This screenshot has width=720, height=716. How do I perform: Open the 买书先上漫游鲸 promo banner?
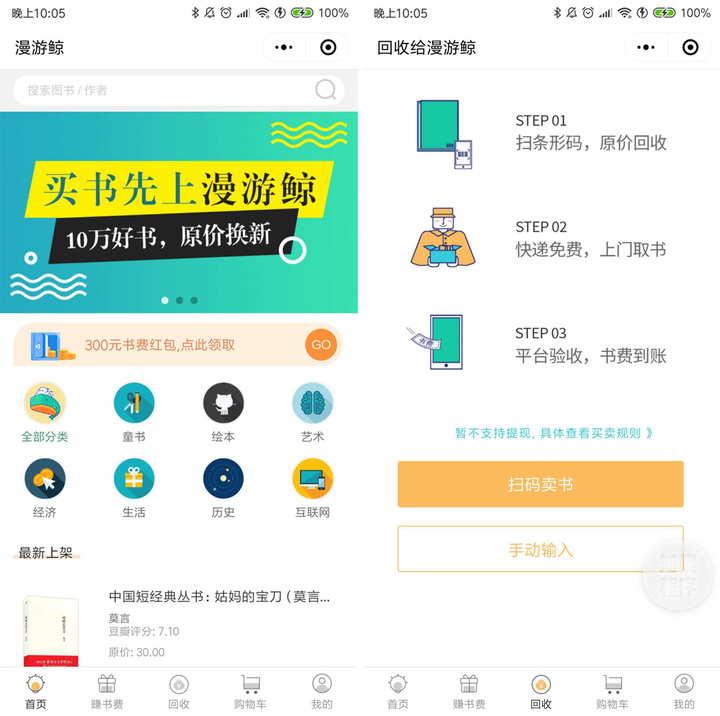click(x=179, y=210)
